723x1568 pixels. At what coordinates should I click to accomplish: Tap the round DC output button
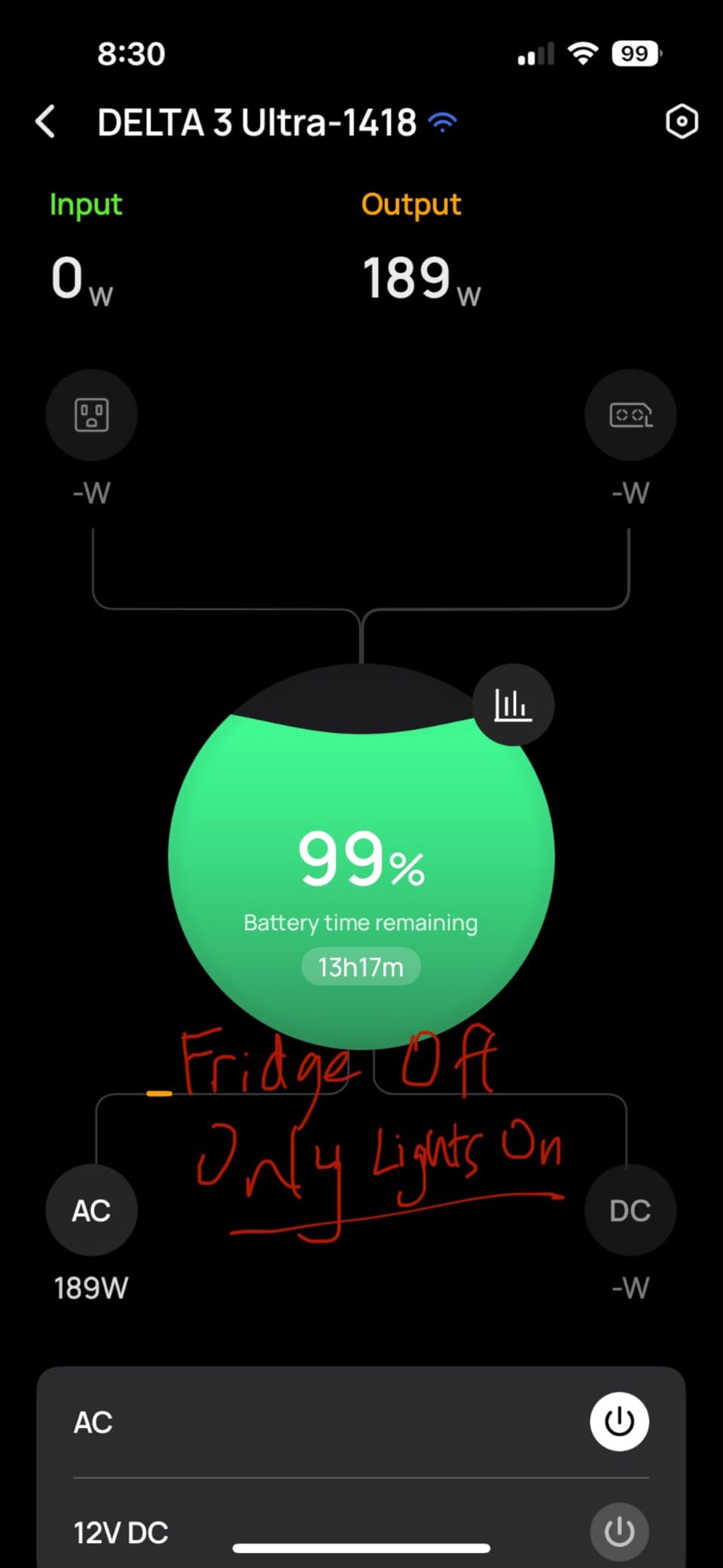point(630,1210)
